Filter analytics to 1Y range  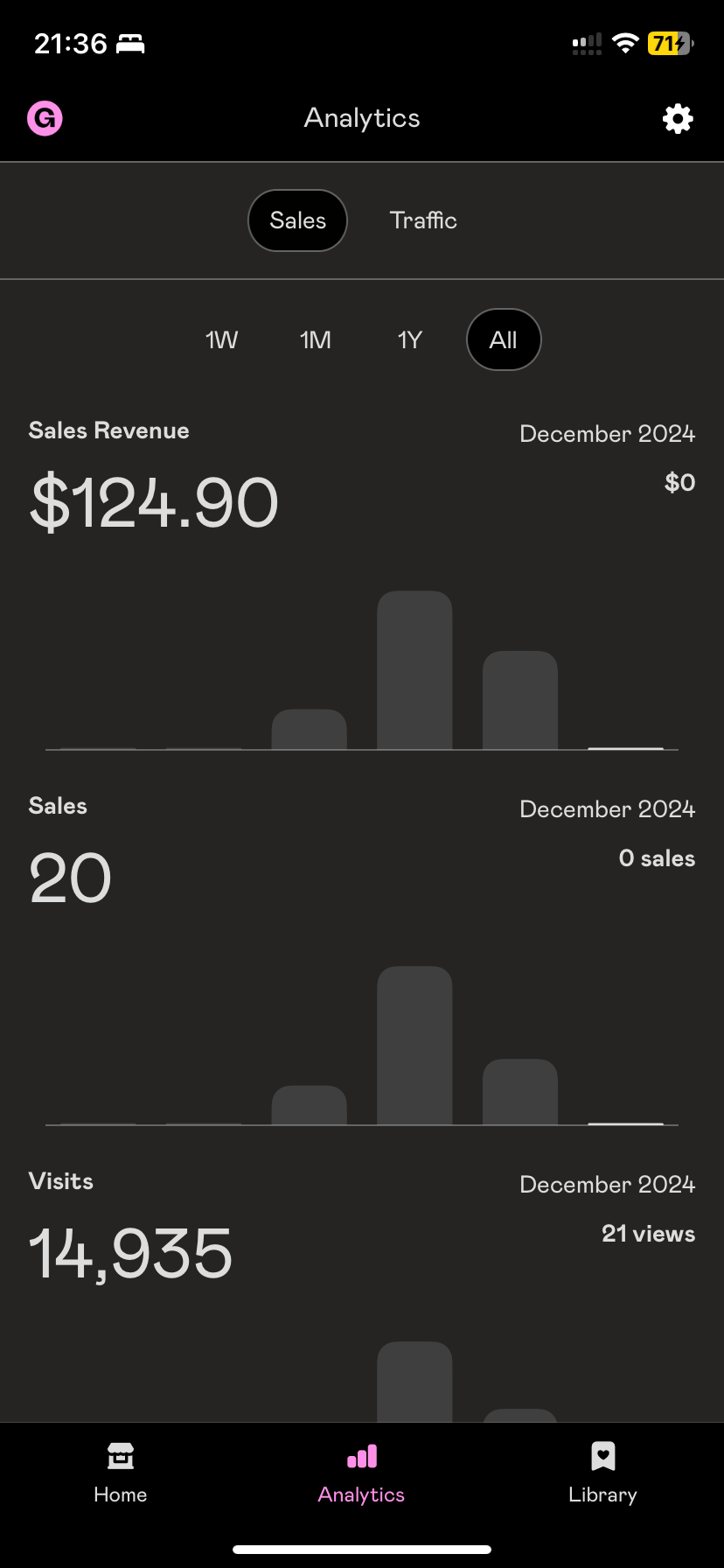pos(409,339)
